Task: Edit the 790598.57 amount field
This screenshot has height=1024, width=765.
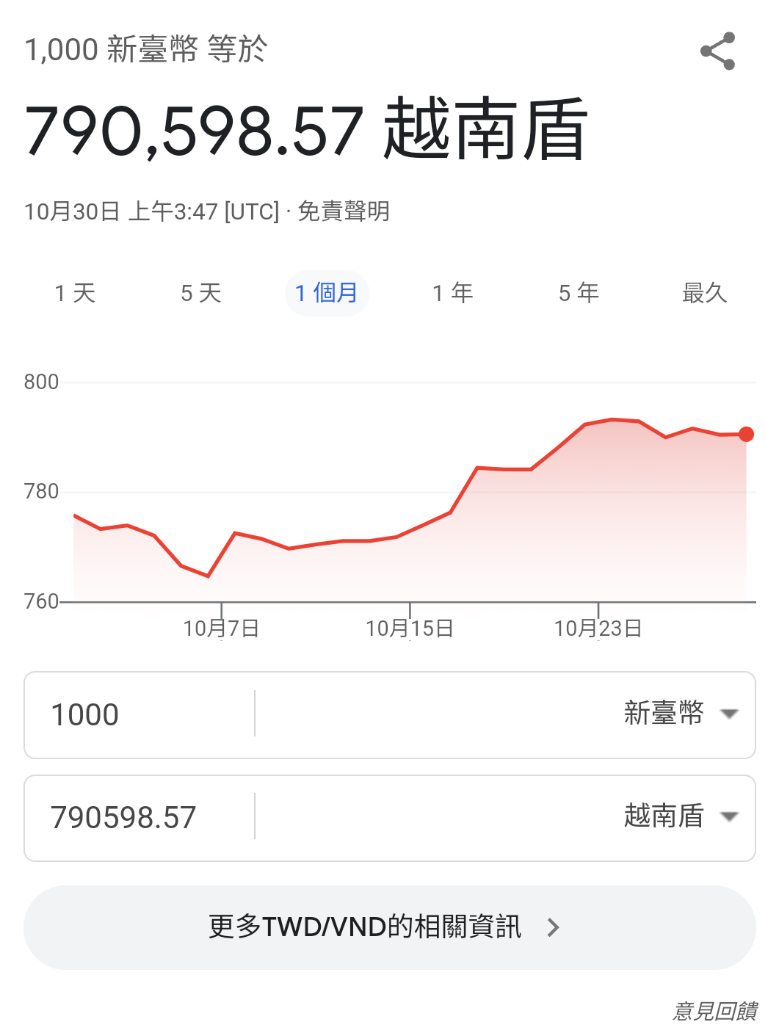Action: click(140, 817)
